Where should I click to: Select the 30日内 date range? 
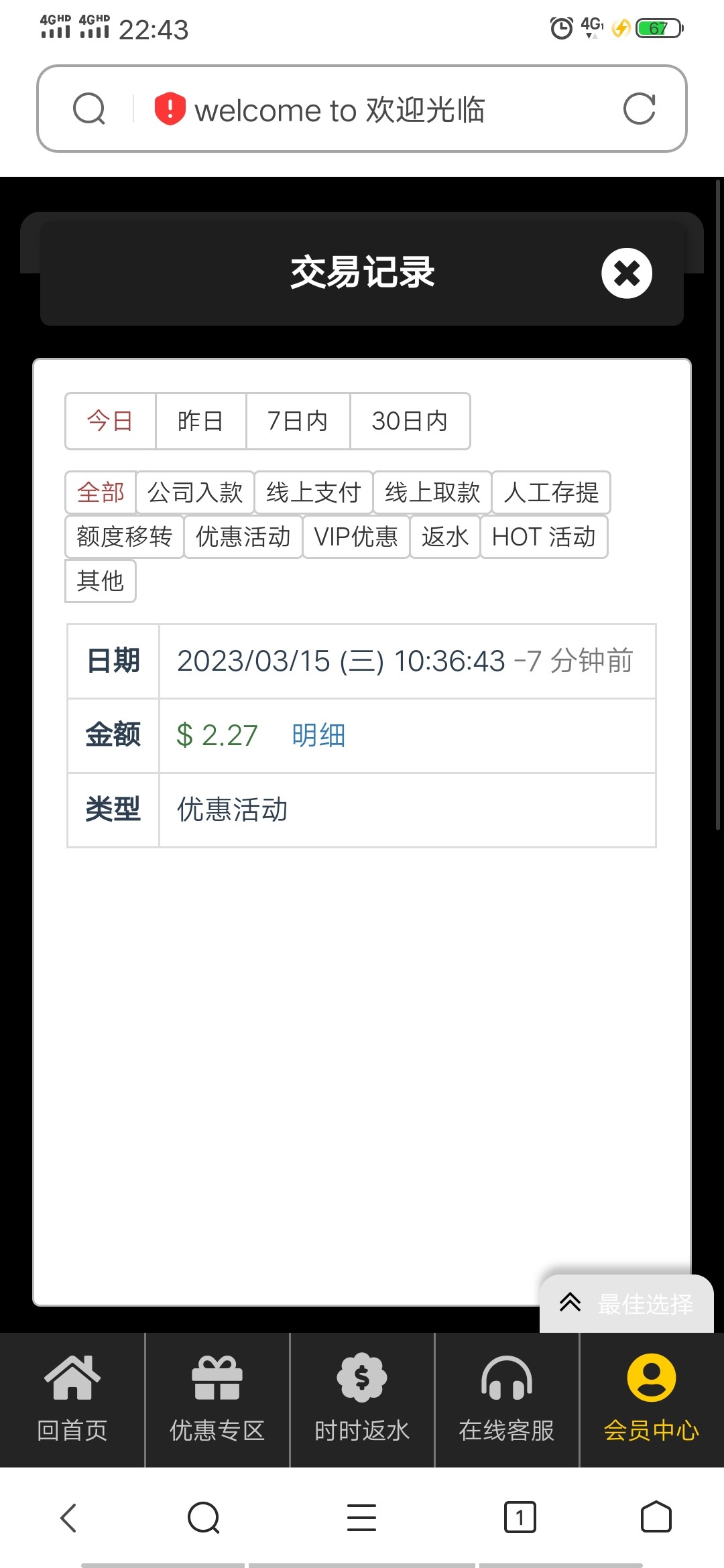(410, 421)
